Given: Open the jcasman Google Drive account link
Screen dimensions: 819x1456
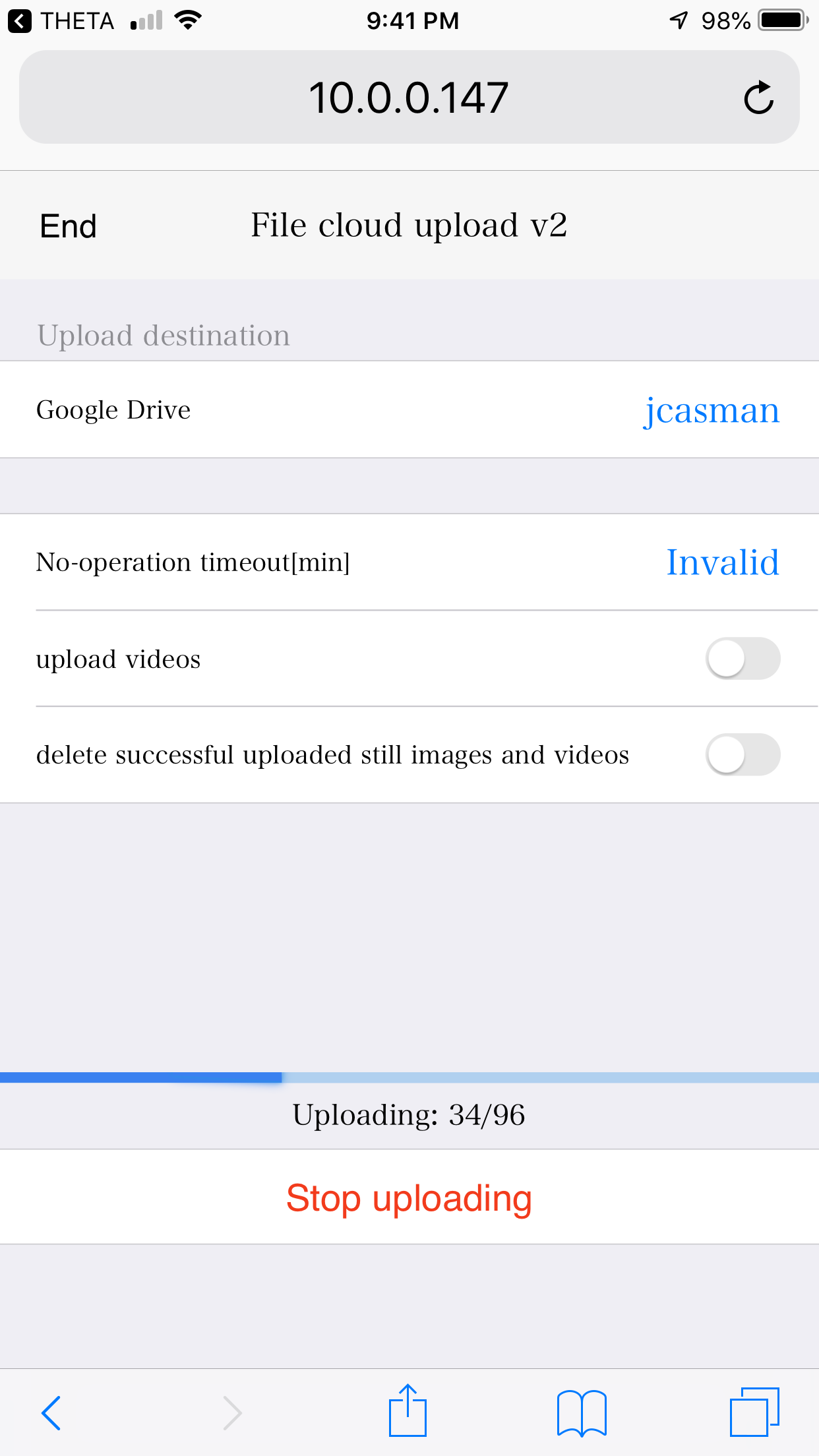Looking at the screenshot, I should pyautogui.click(x=711, y=410).
